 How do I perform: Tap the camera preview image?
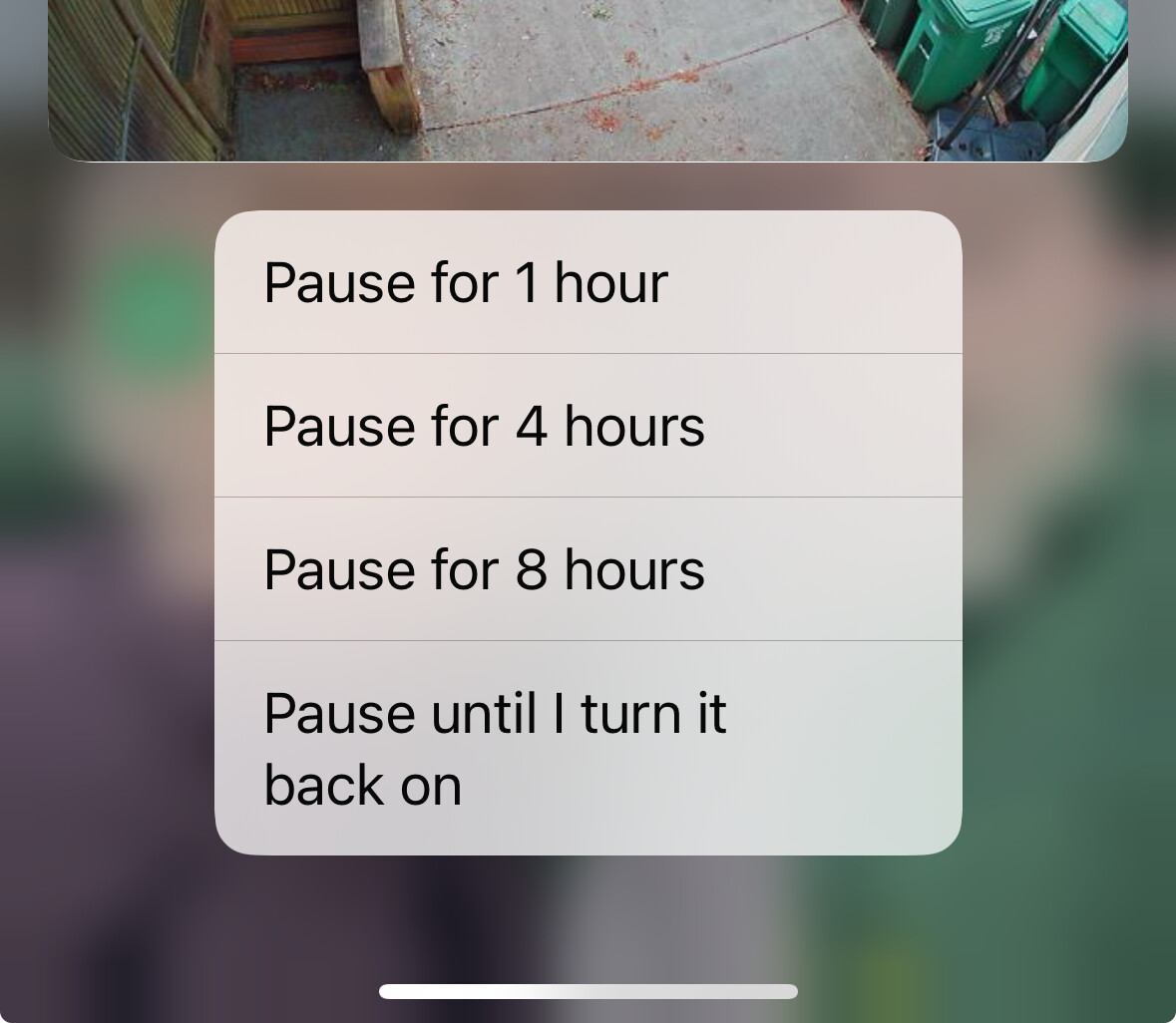click(588, 80)
